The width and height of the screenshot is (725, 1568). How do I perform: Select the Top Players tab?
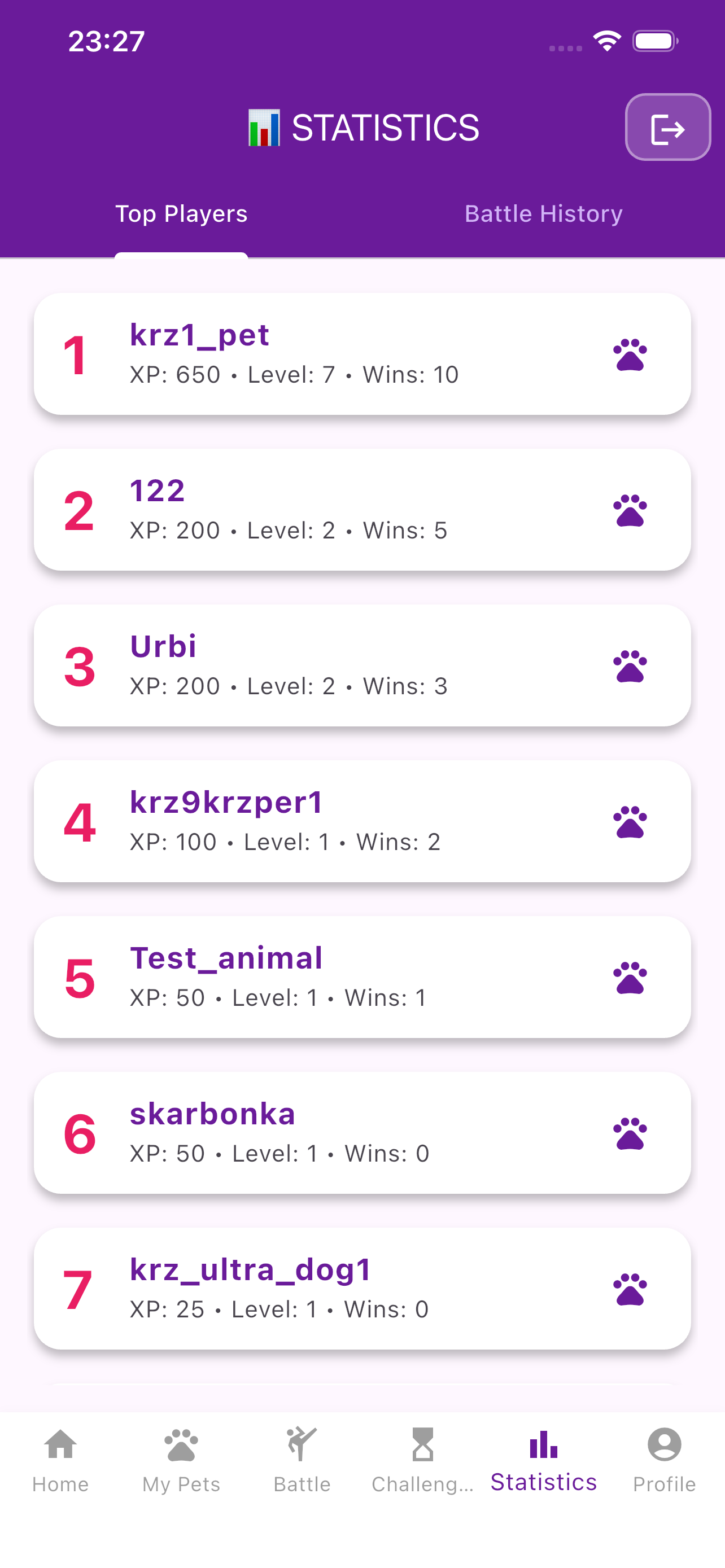pyautogui.click(x=181, y=213)
